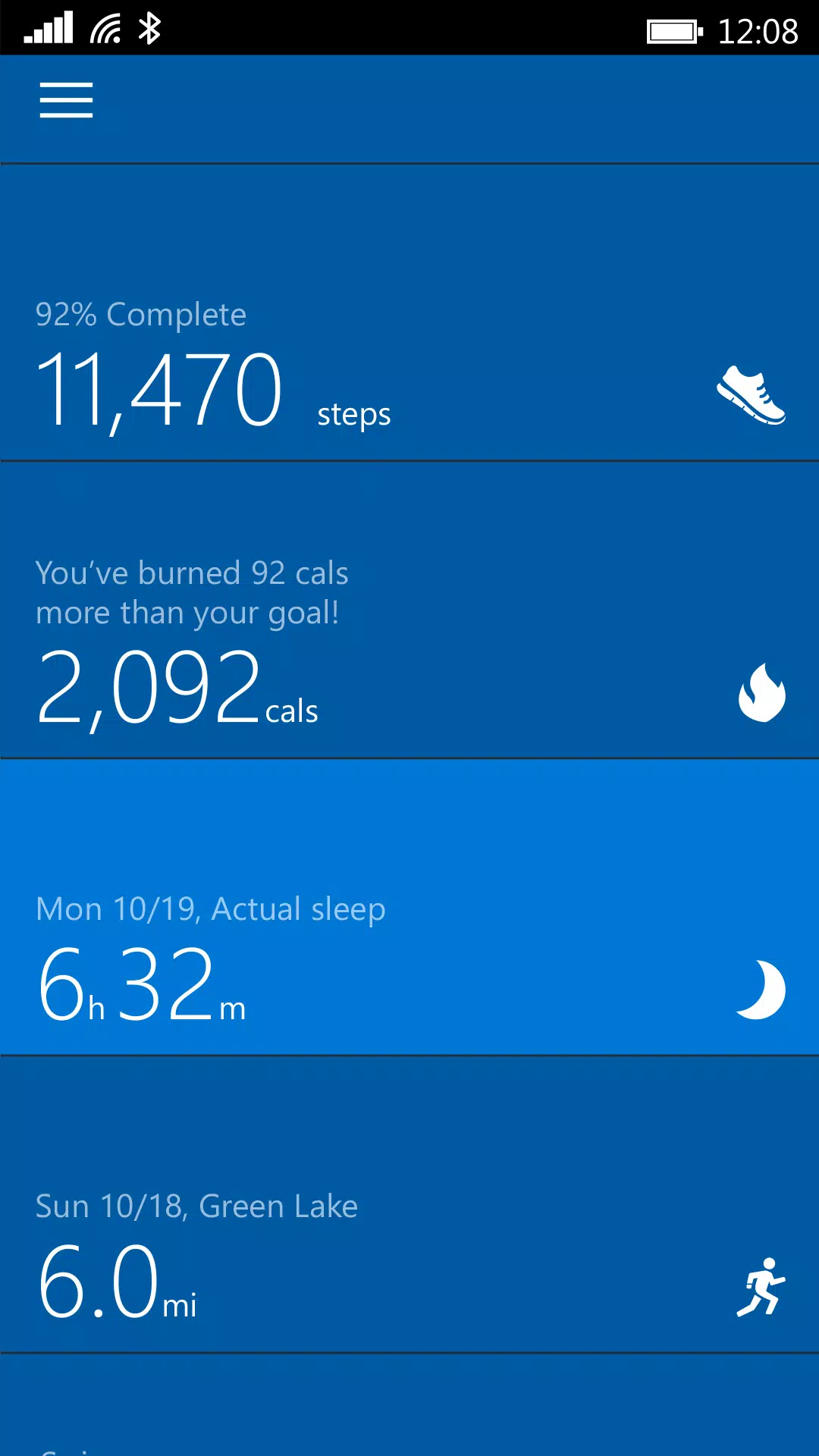The height and width of the screenshot is (1456, 819).
Task: Click the crescent moon sleep icon
Action: coord(761,986)
